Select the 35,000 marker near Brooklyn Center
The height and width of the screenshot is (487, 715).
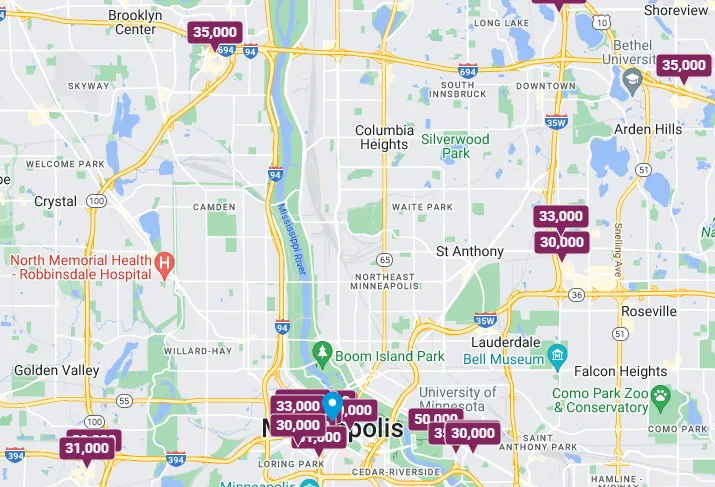pyautogui.click(x=215, y=32)
